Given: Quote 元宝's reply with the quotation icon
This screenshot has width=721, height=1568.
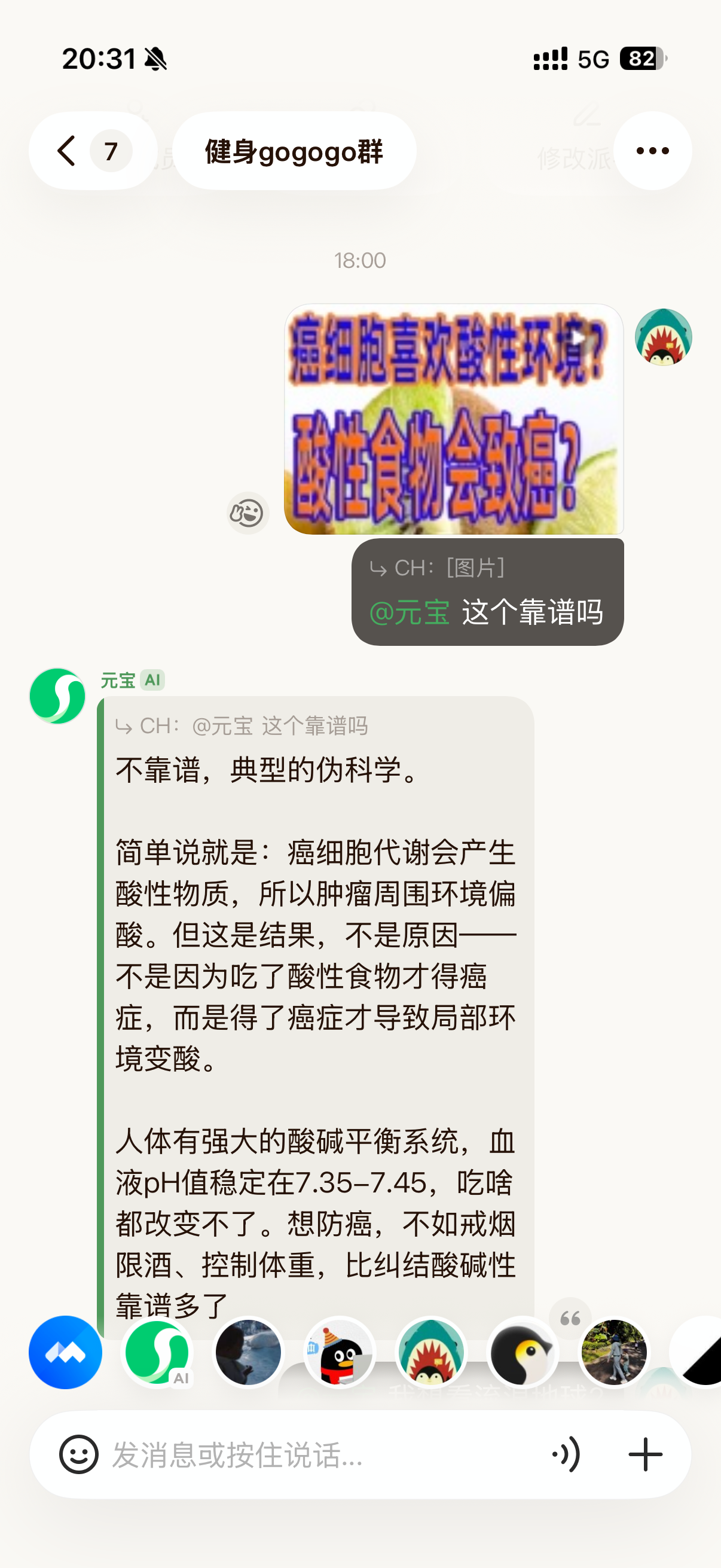Looking at the screenshot, I should 570,1318.
